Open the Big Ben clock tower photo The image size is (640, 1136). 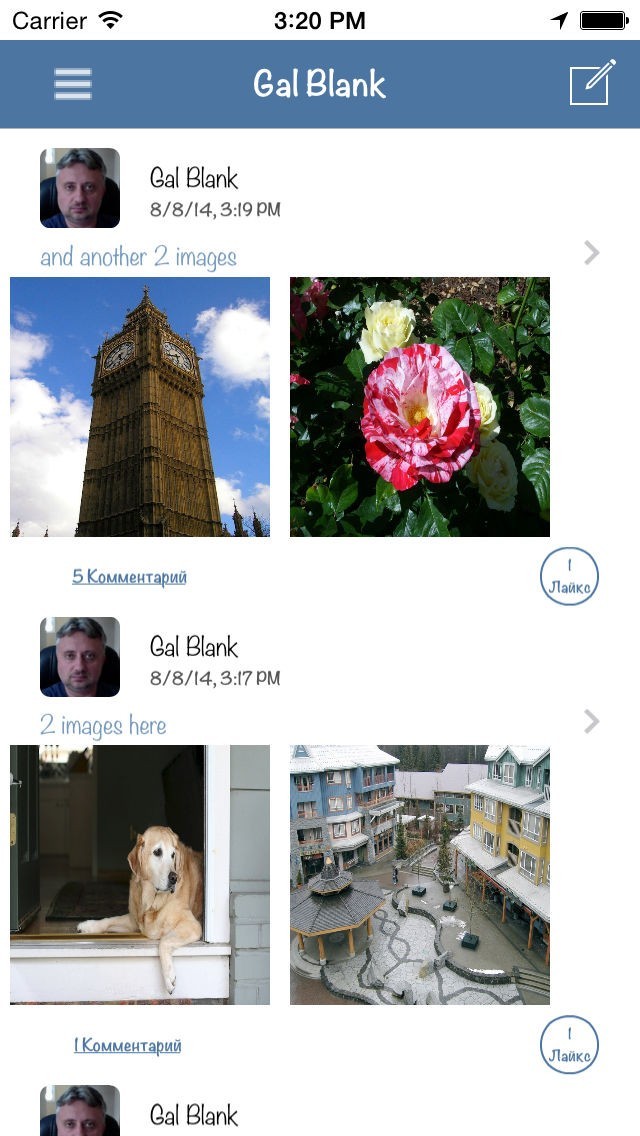click(x=140, y=407)
